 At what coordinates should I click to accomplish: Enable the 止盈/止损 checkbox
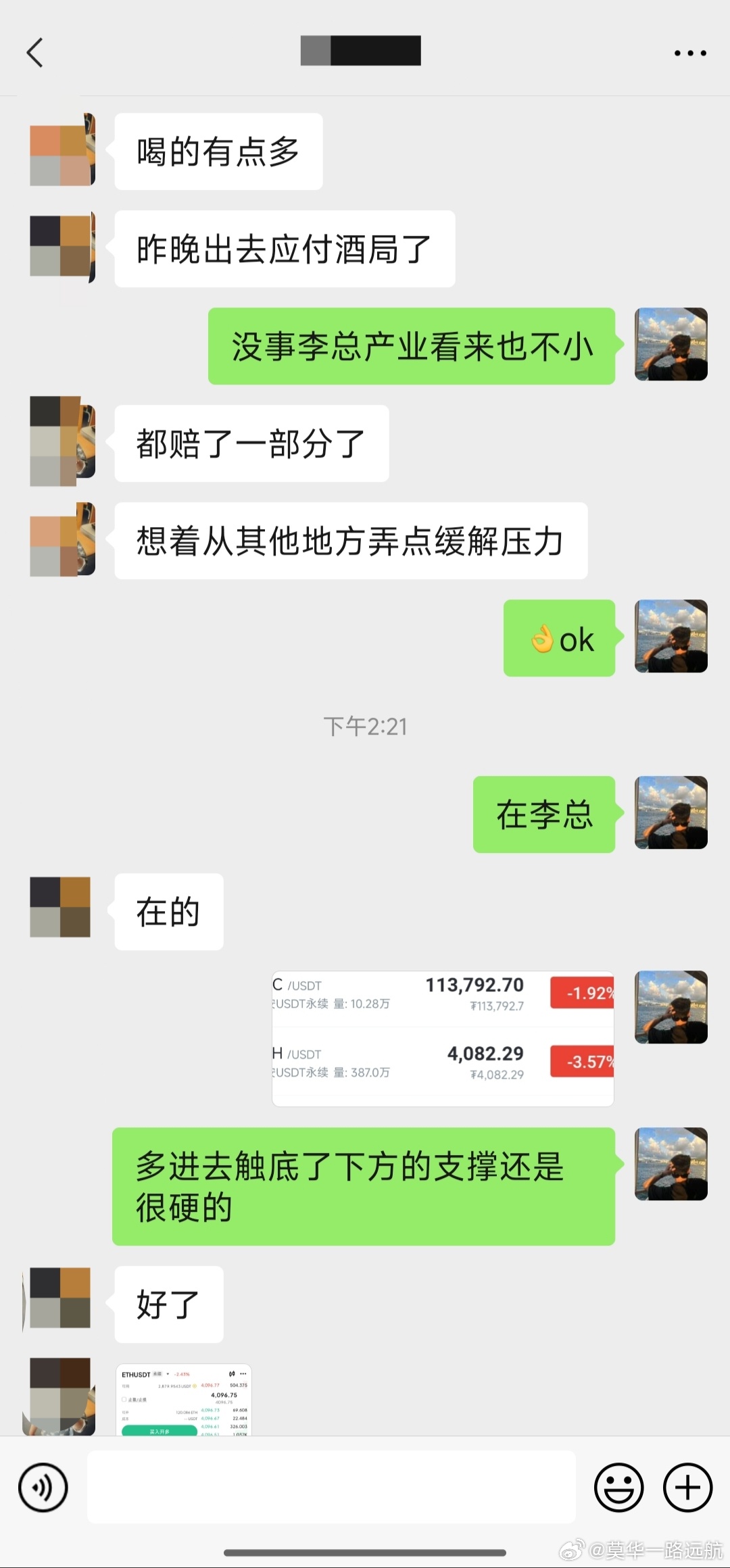click(x=124, y=1400)
